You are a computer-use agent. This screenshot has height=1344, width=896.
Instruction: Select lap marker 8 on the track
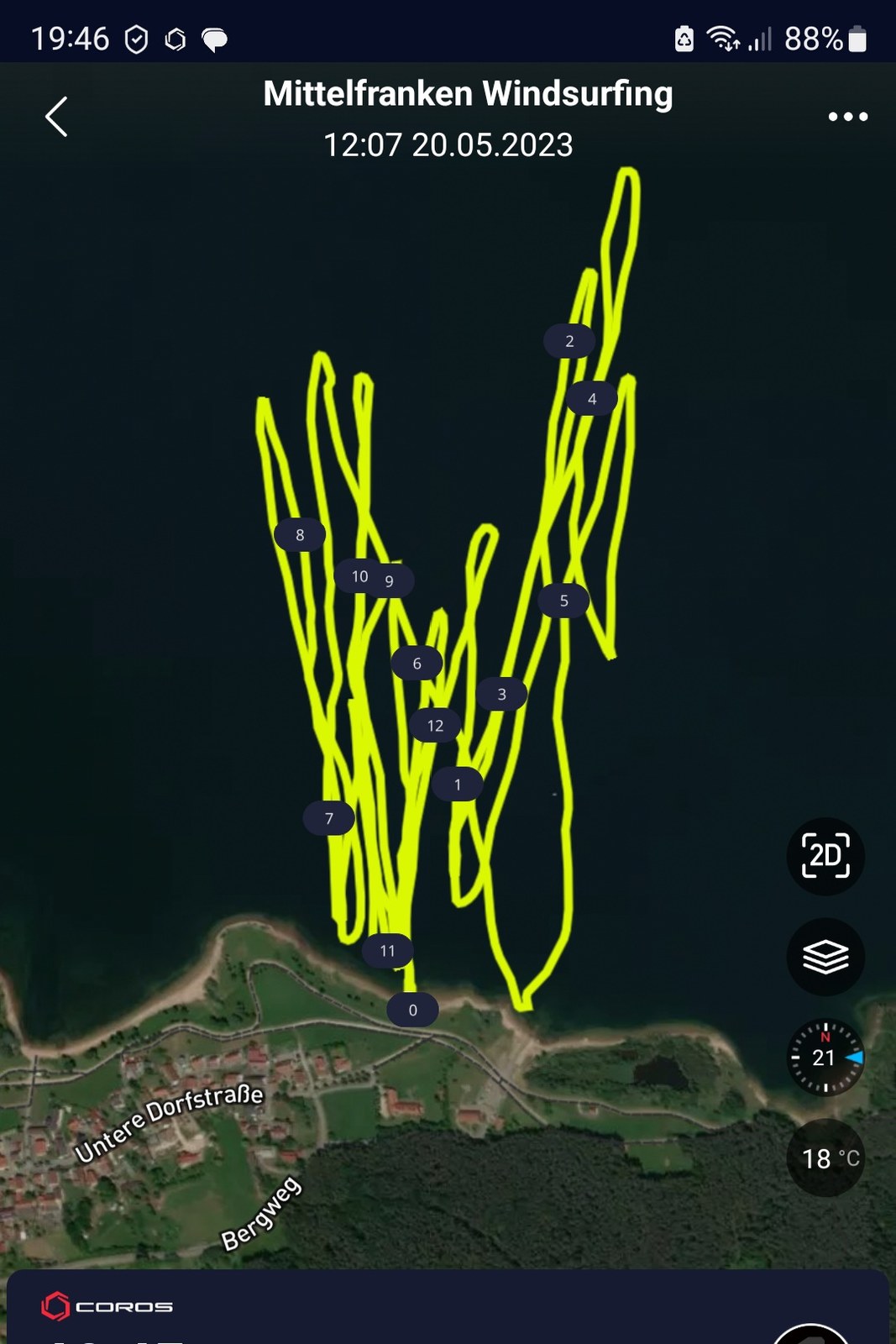[300, 534]
